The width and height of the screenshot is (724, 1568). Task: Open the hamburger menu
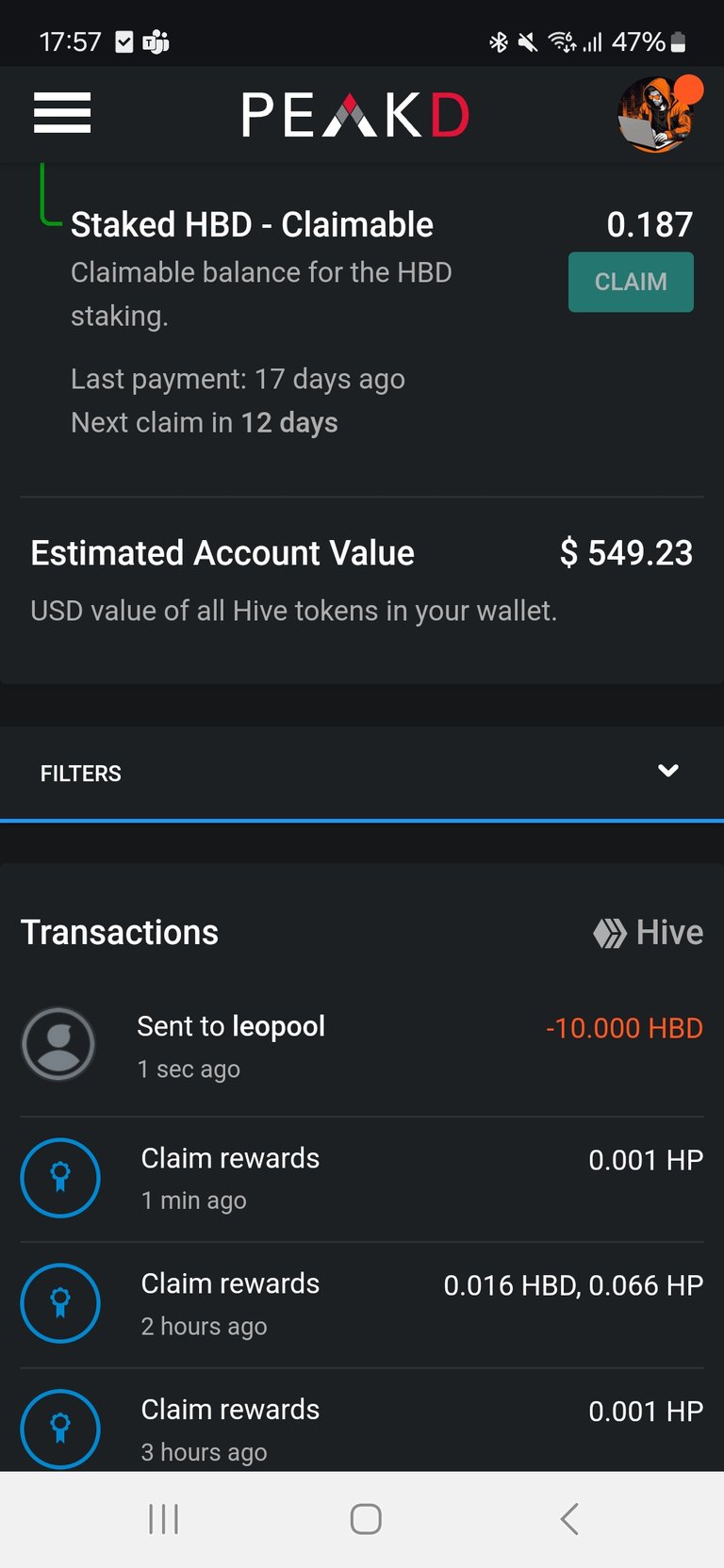(x=62, y=113)
